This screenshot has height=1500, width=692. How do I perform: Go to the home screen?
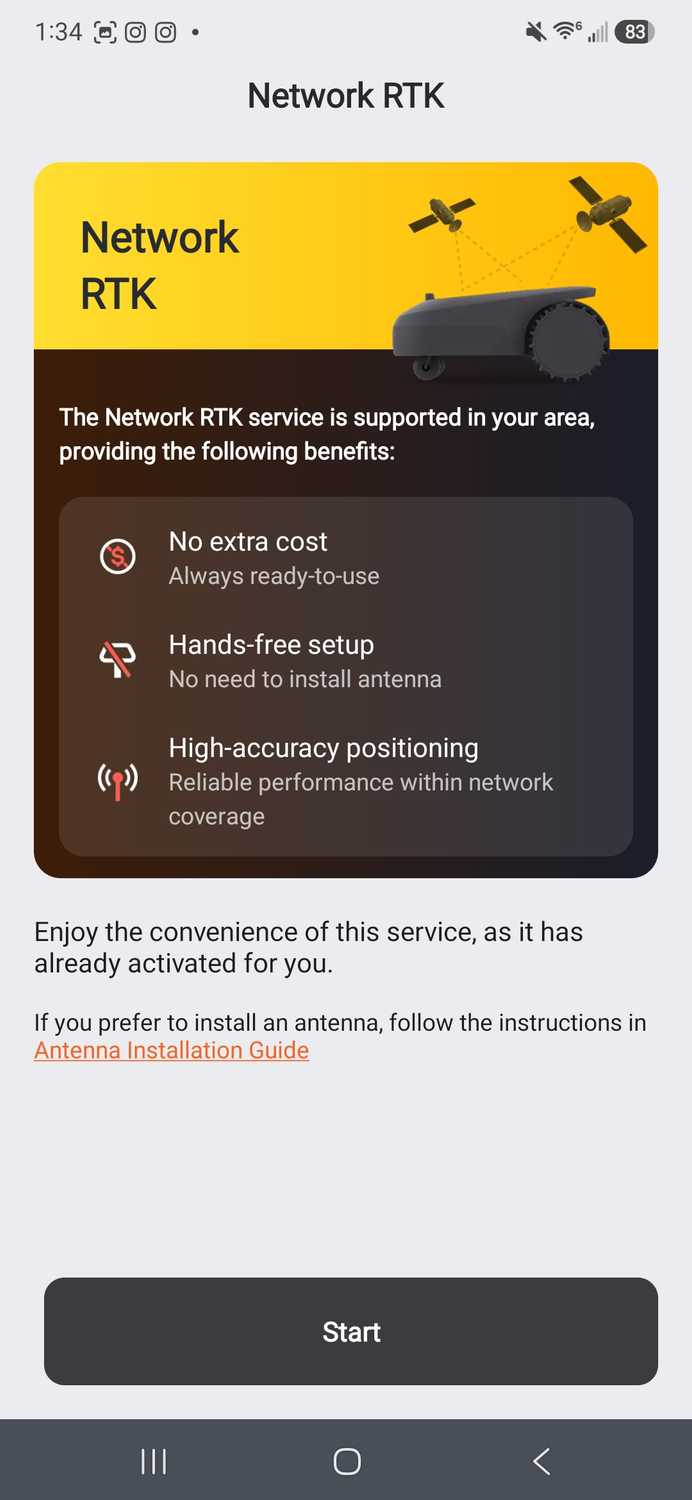coord(347,1461)
